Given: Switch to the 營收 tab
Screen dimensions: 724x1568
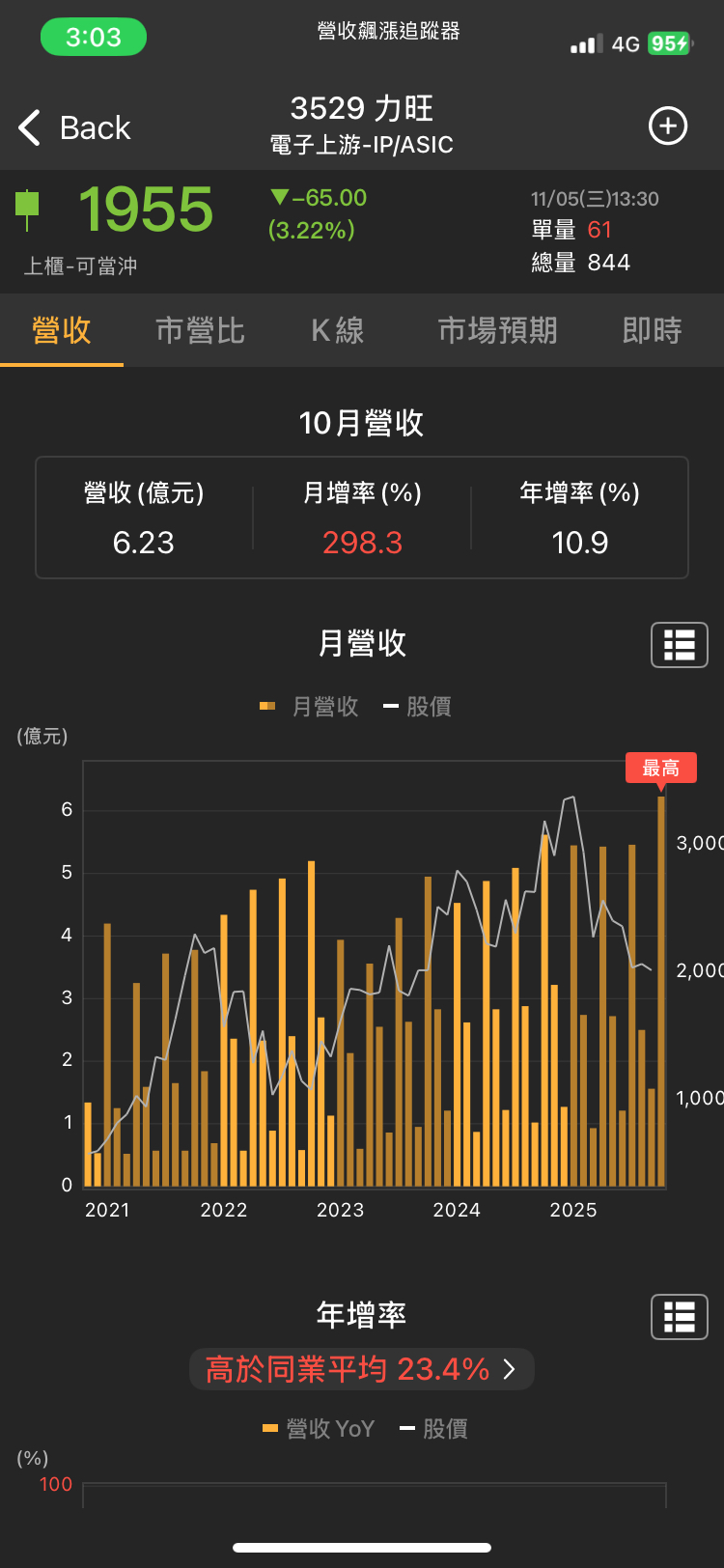Looking at the screenshot, I should click(x=62, y=330).
